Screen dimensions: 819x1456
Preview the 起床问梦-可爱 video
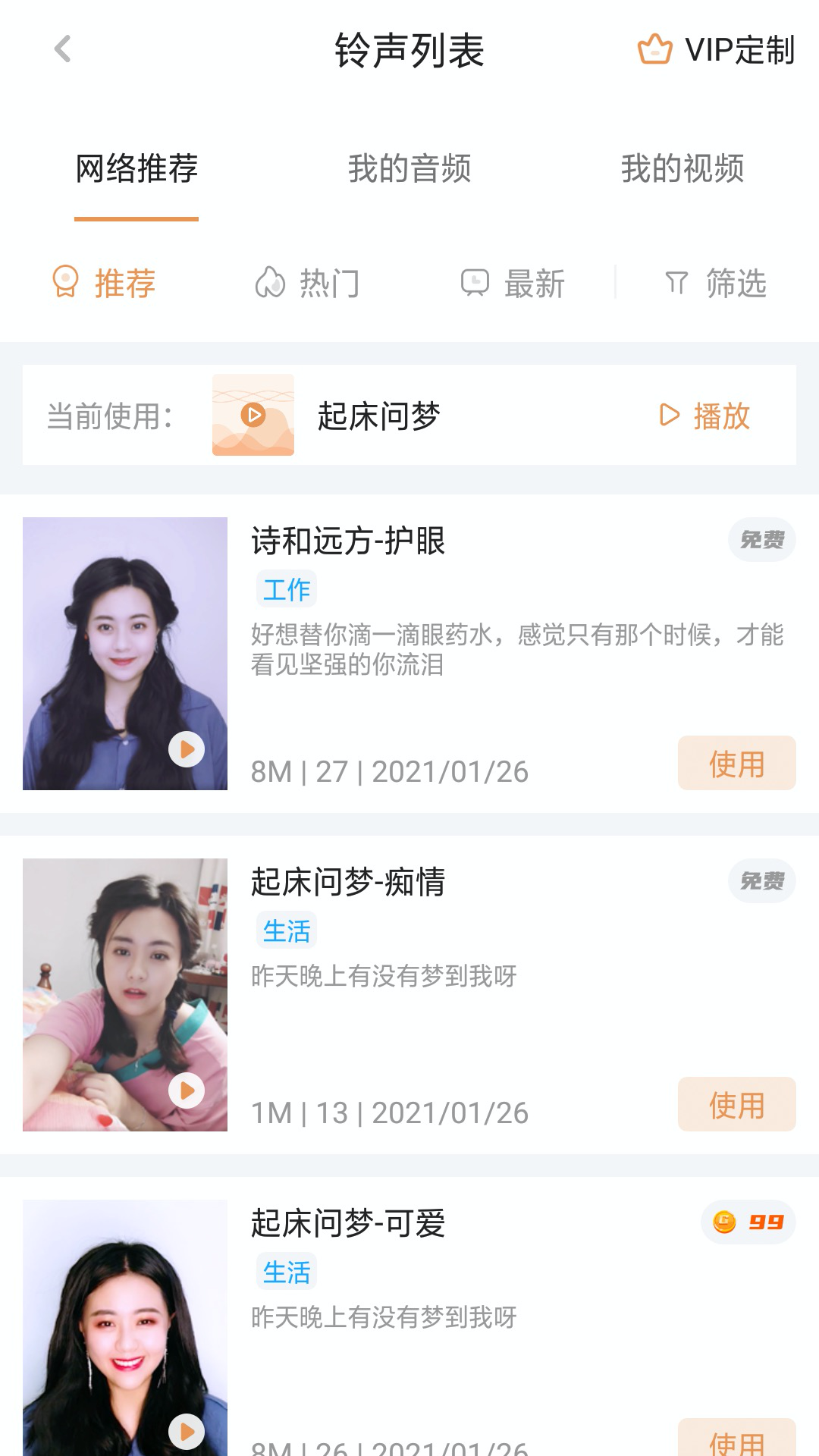(x=187, y=1432)
